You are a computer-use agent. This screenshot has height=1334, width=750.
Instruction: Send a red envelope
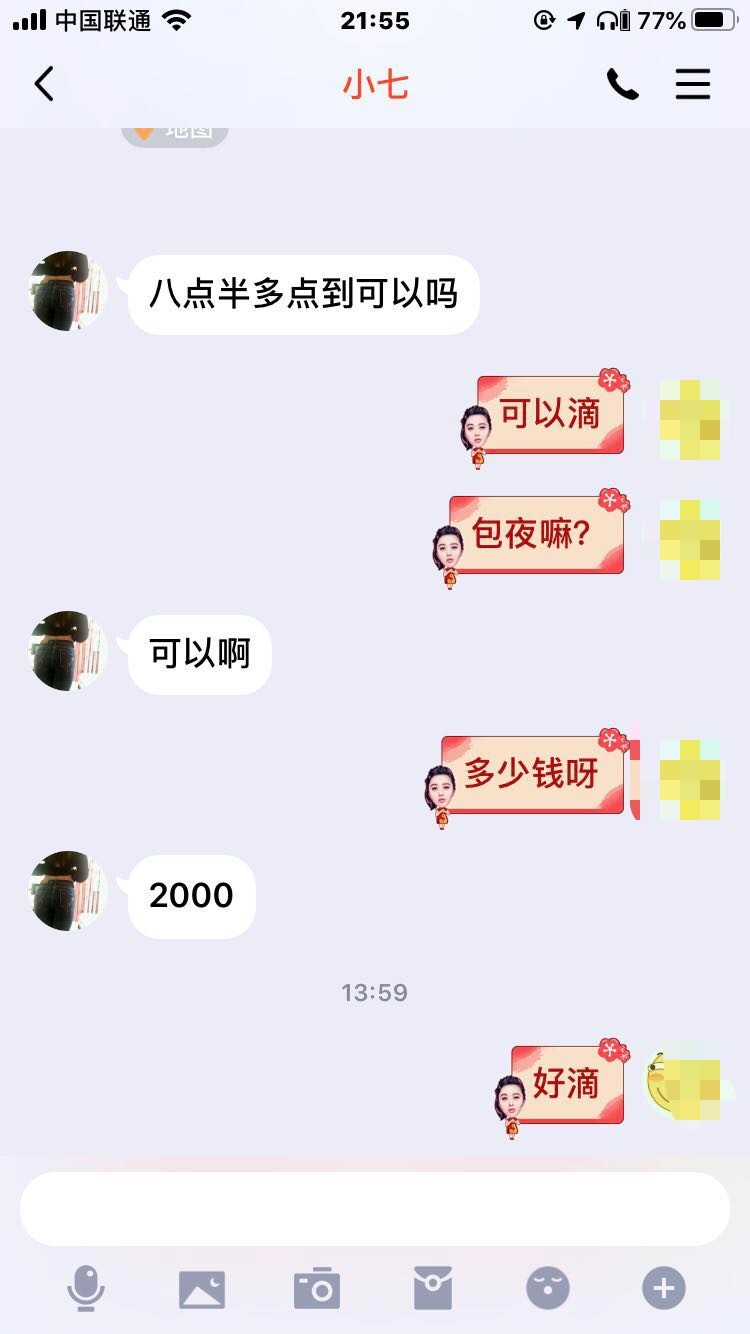tap(433, 1288)
